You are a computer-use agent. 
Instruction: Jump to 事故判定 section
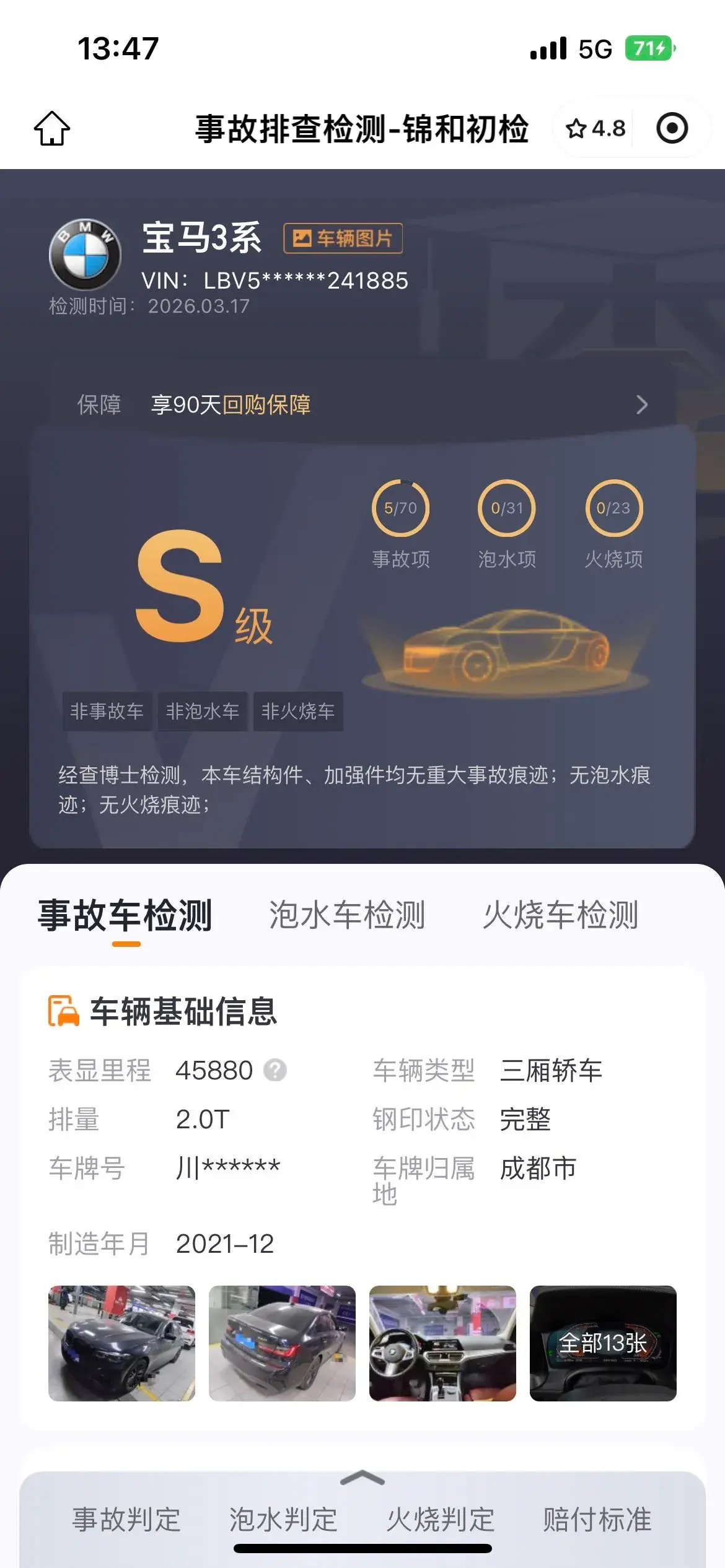click(126, 1520)
